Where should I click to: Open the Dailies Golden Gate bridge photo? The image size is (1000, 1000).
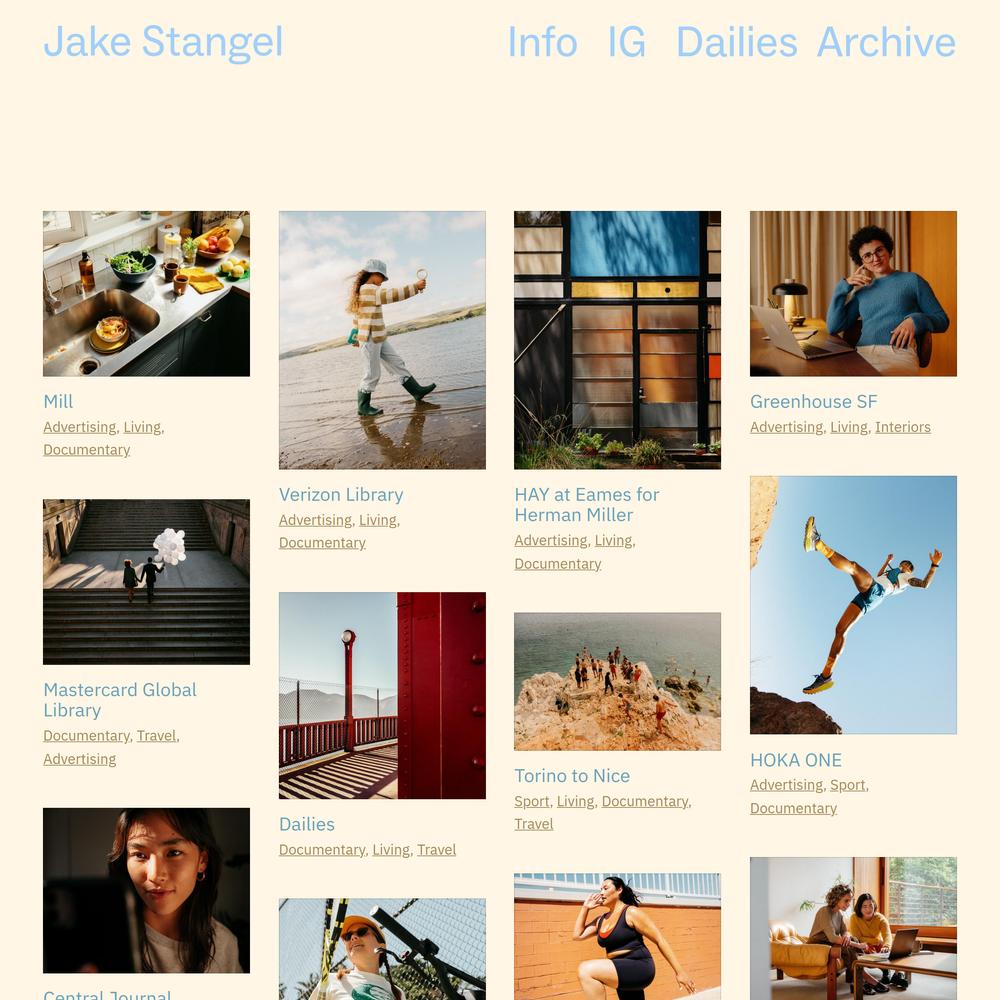click(x=382, y=695)
